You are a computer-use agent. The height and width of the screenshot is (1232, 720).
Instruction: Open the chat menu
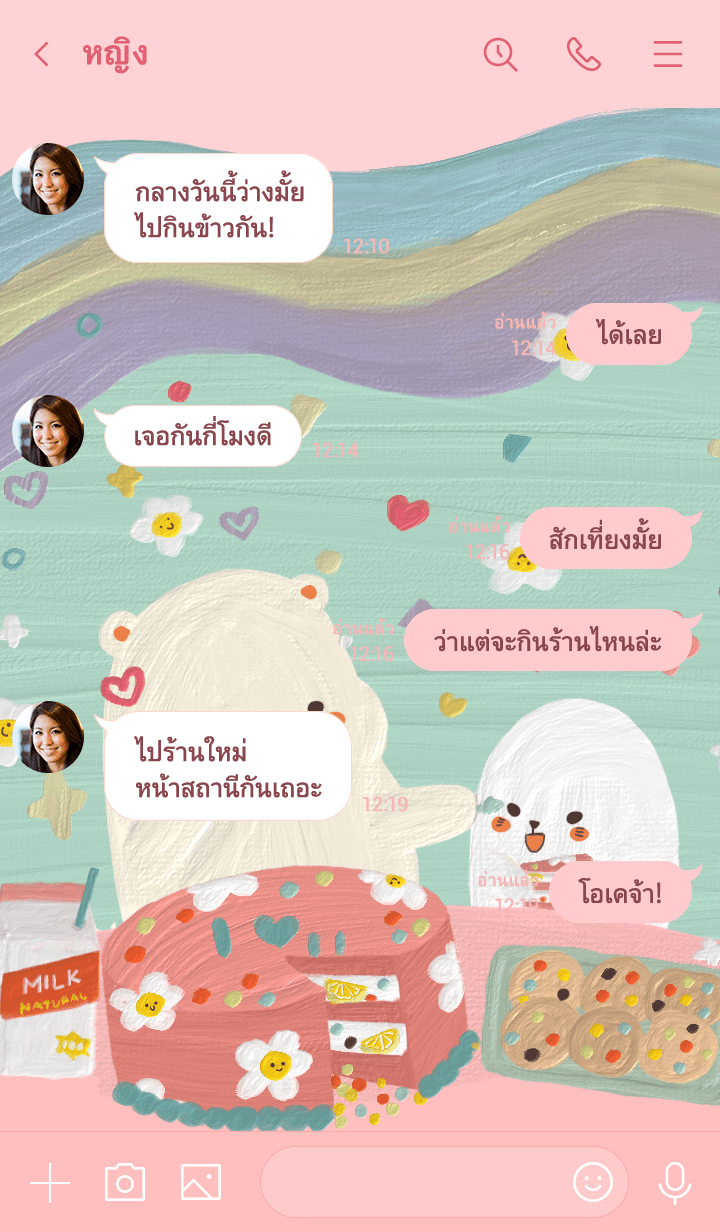668,54
